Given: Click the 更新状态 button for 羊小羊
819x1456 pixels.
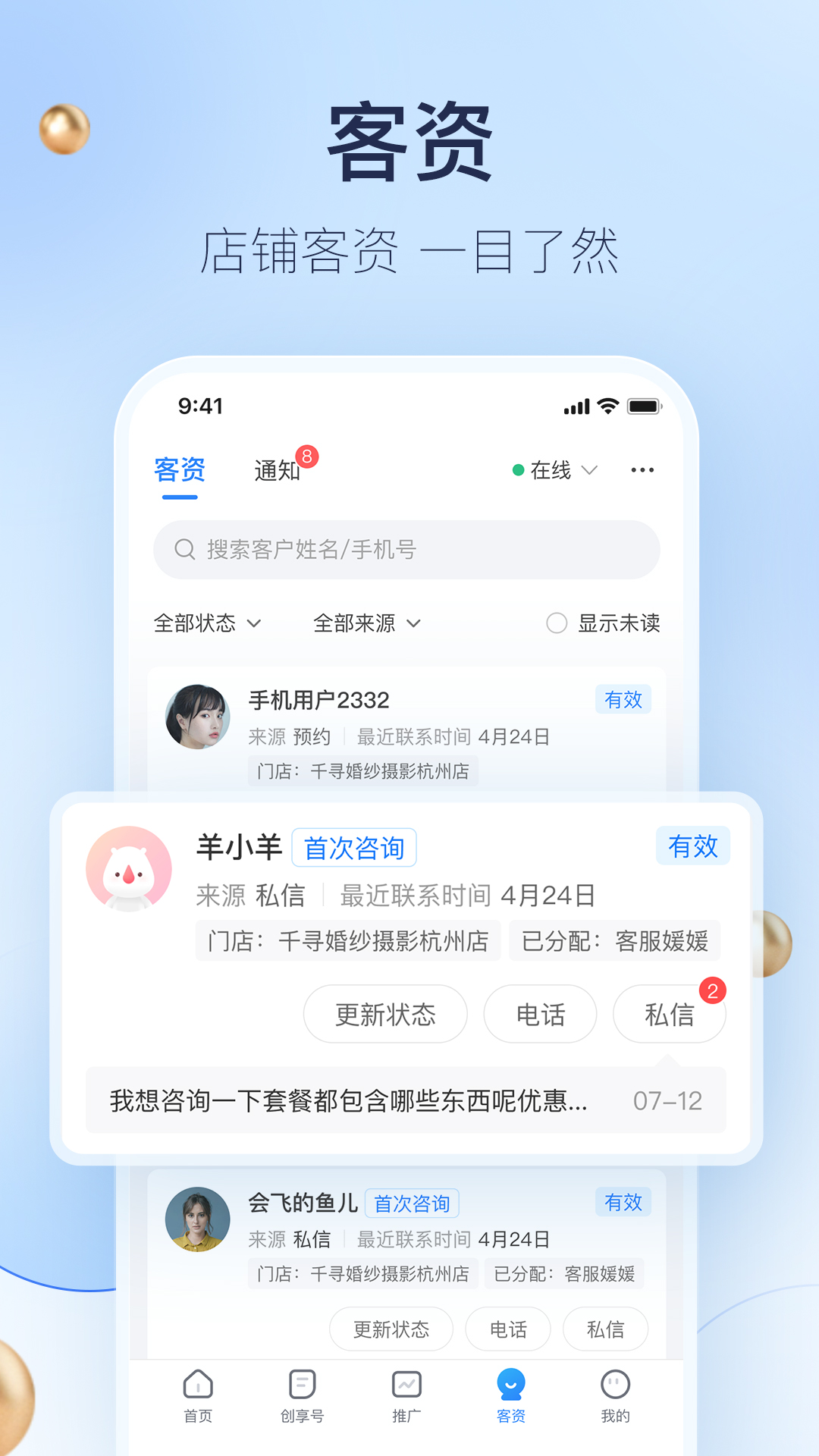Looking at the screenshot, I should pos(385,1014).
